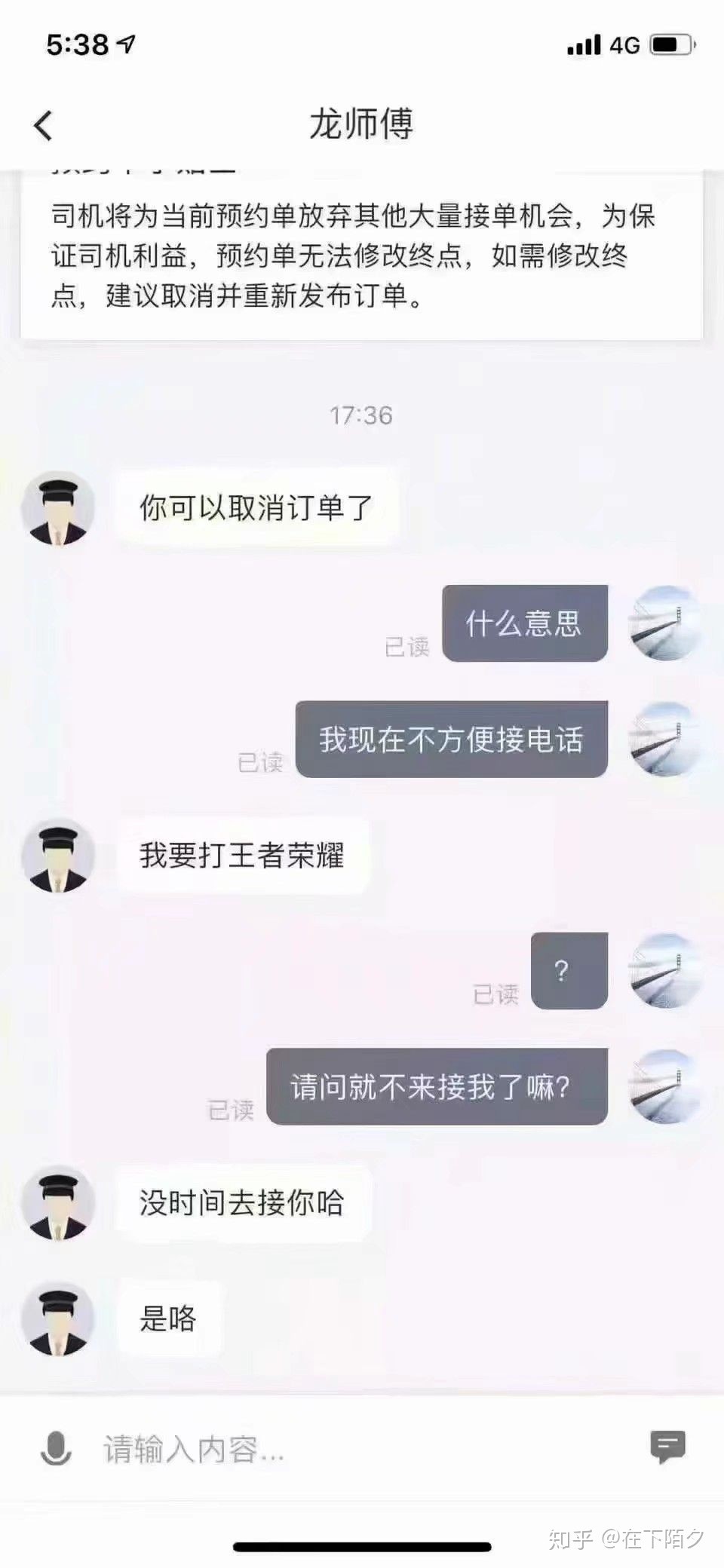
Task: Go back using the top-left arrow
Action: click(x=44, y=125)
